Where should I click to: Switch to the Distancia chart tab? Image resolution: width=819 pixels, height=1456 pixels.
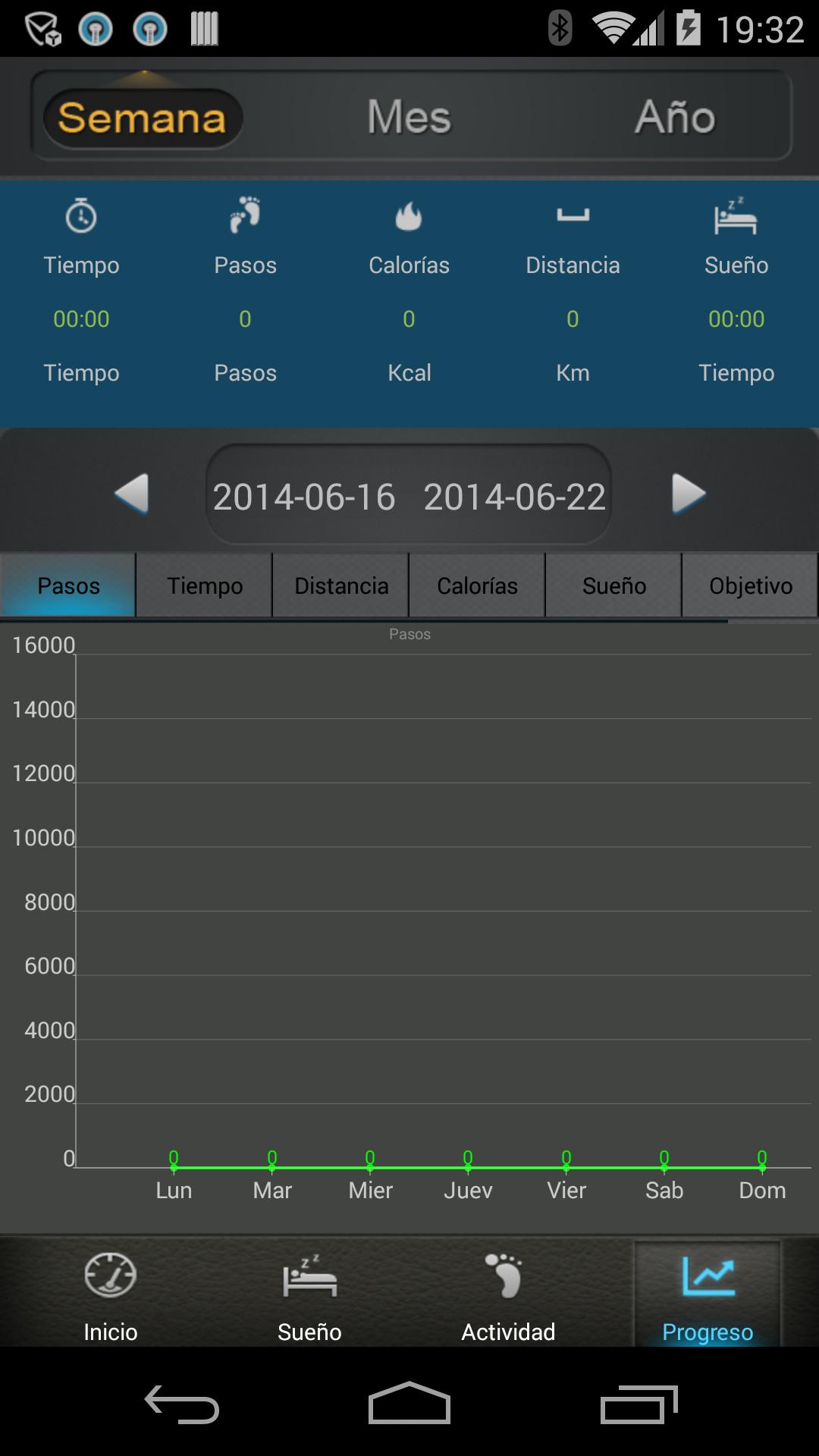[340, 585]
